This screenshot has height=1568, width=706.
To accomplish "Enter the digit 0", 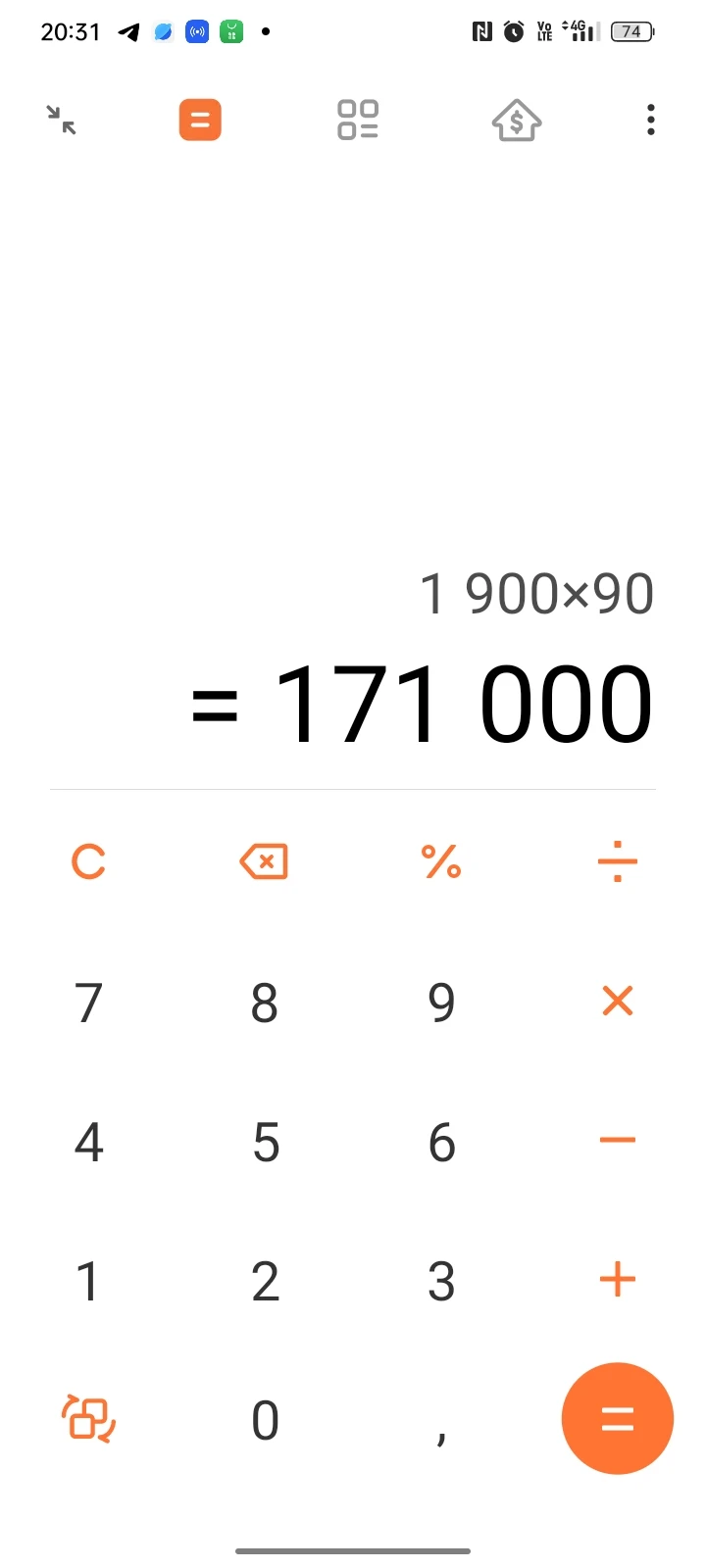I will (265, 1420).
